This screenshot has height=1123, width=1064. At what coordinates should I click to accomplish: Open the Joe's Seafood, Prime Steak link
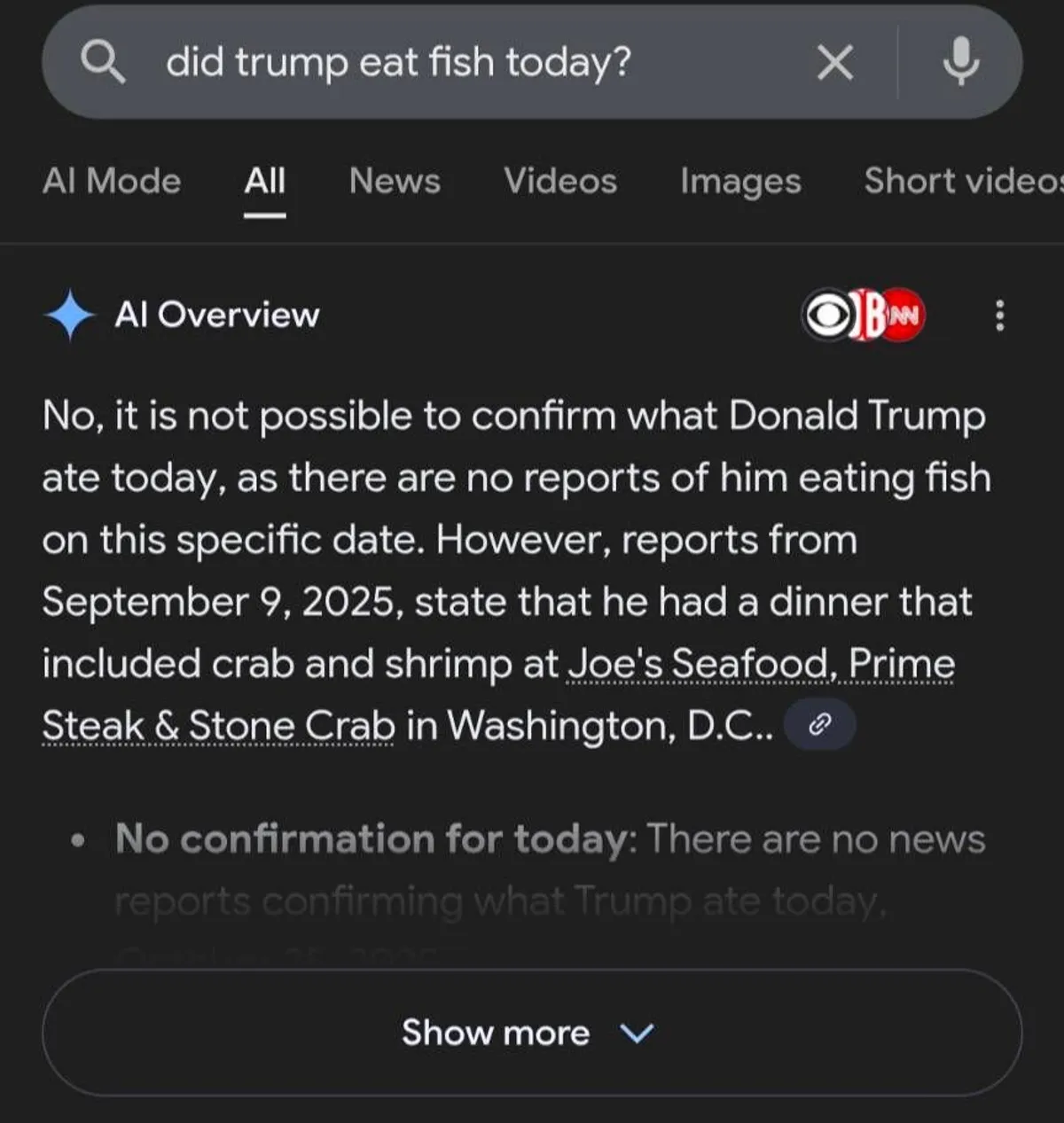pyautogui.click(x=761, y=664)
